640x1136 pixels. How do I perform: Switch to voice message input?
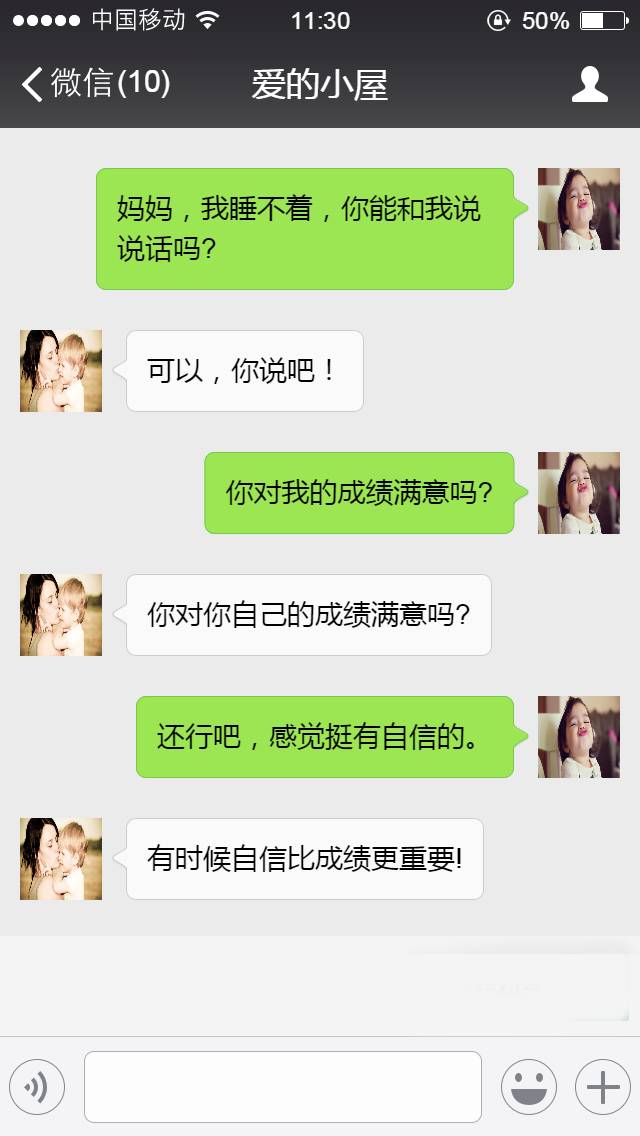37,1087
